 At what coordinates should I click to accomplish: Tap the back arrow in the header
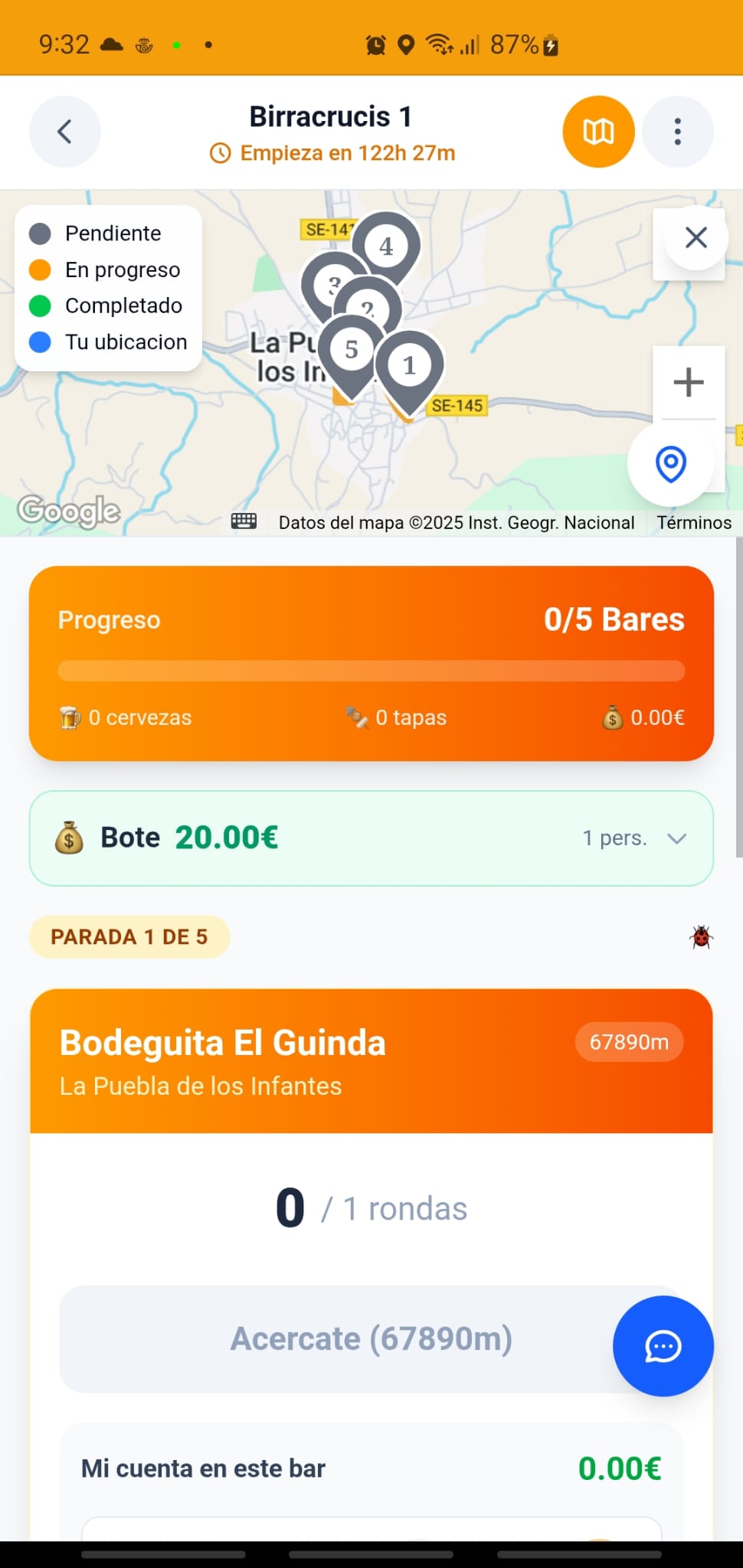tap(64, 131)
